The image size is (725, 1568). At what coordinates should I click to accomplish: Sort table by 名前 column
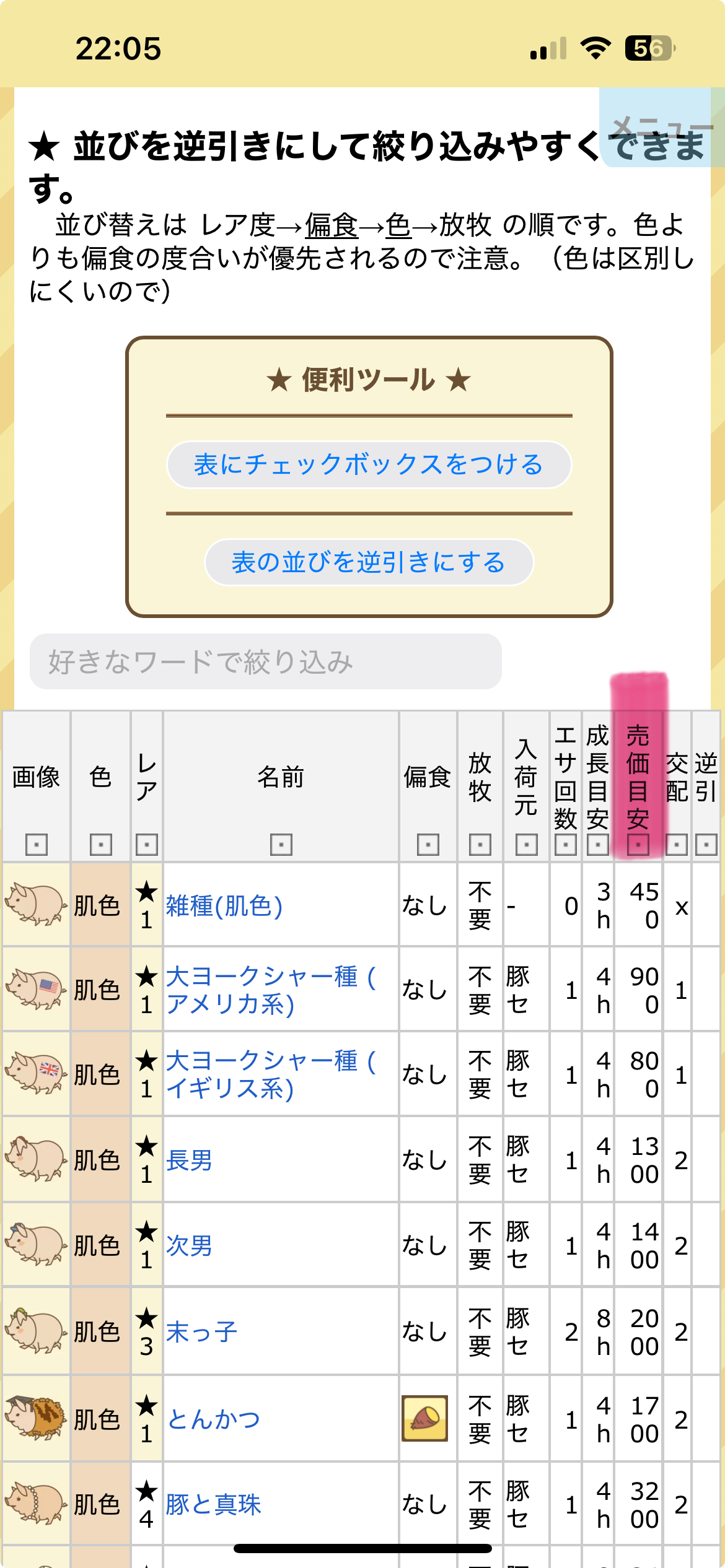(281, 844)
